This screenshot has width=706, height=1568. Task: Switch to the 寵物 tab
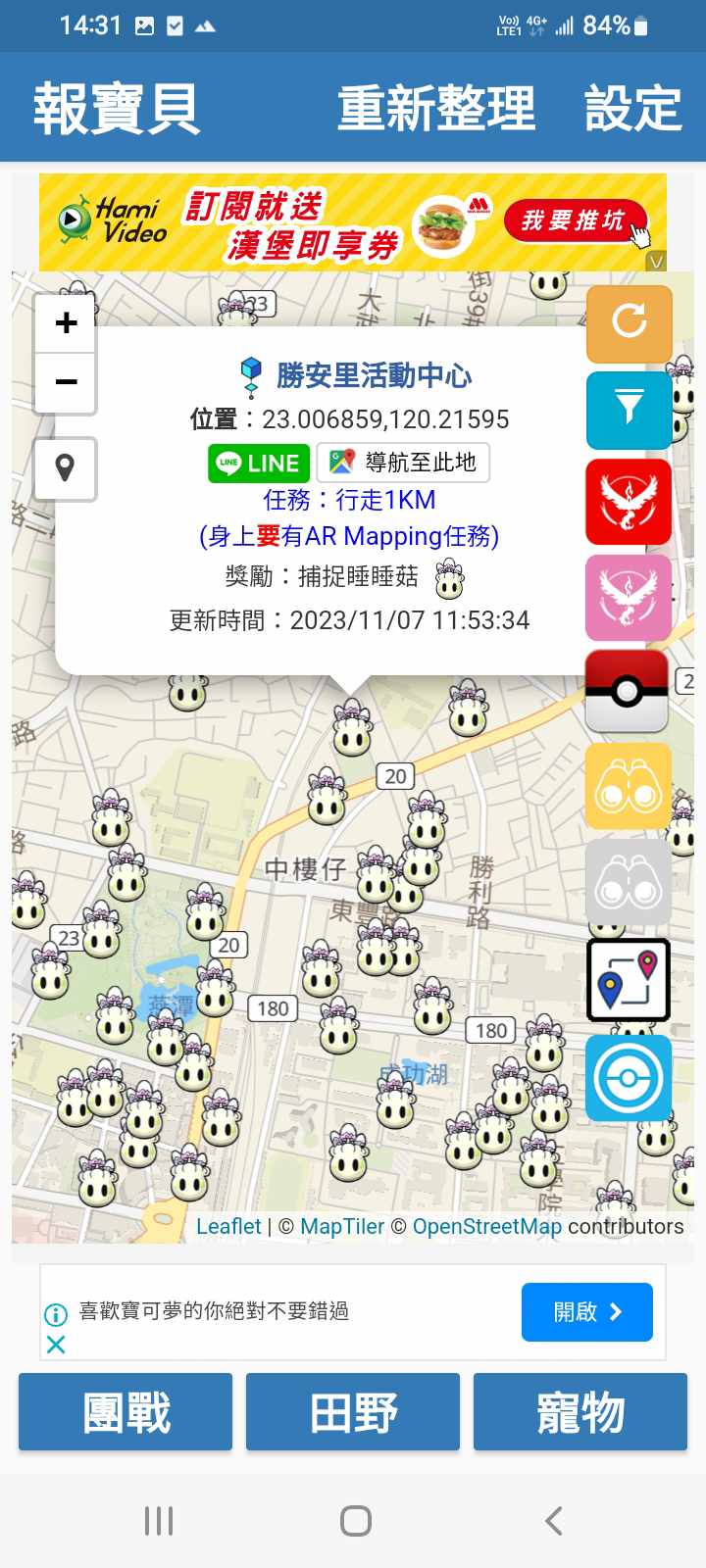pyautogui.click(x=580, y=1412)
